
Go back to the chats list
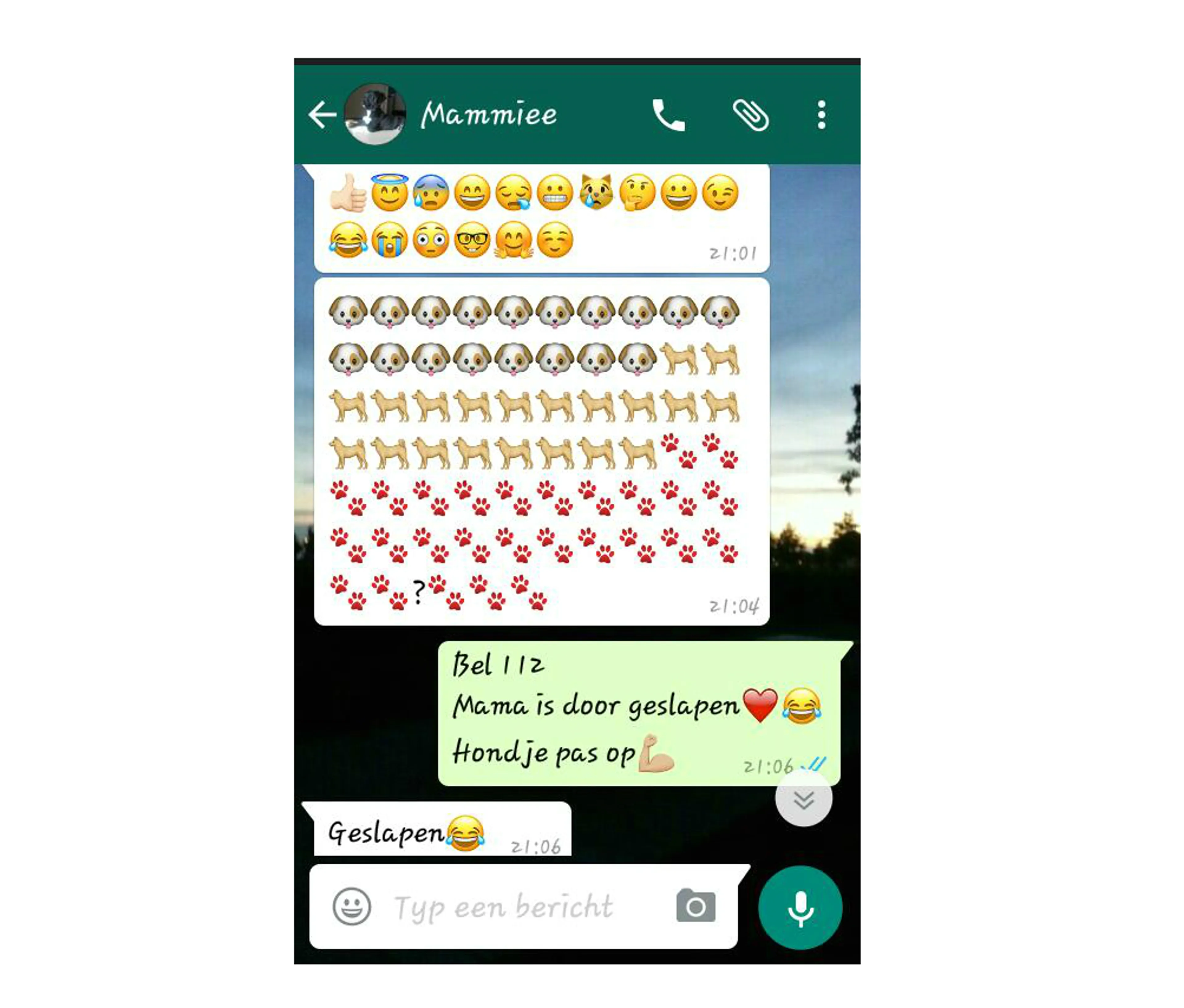(322, 115)
